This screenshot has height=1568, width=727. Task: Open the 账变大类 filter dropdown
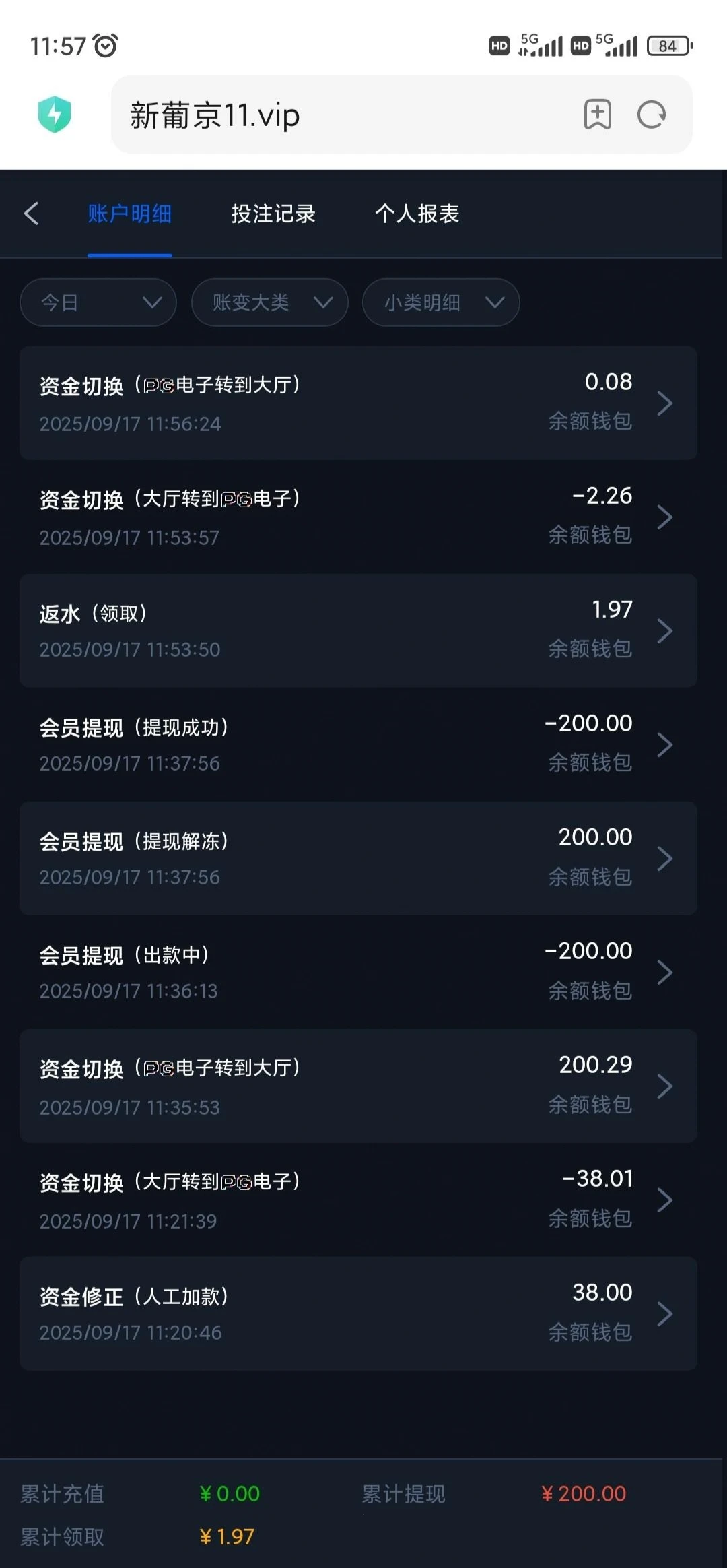[x=269, y=302]
